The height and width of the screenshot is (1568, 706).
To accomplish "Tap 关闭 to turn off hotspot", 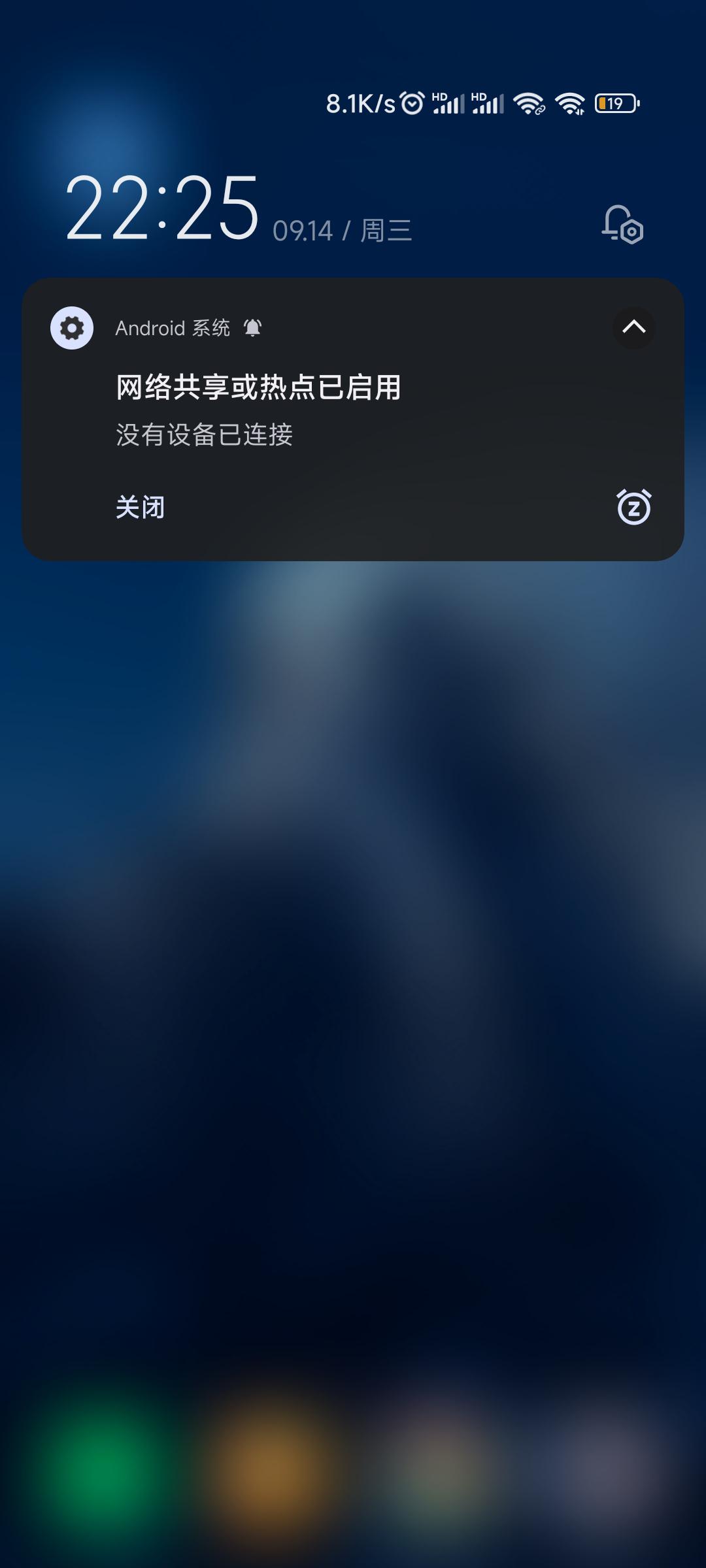I will coord(140,507).
